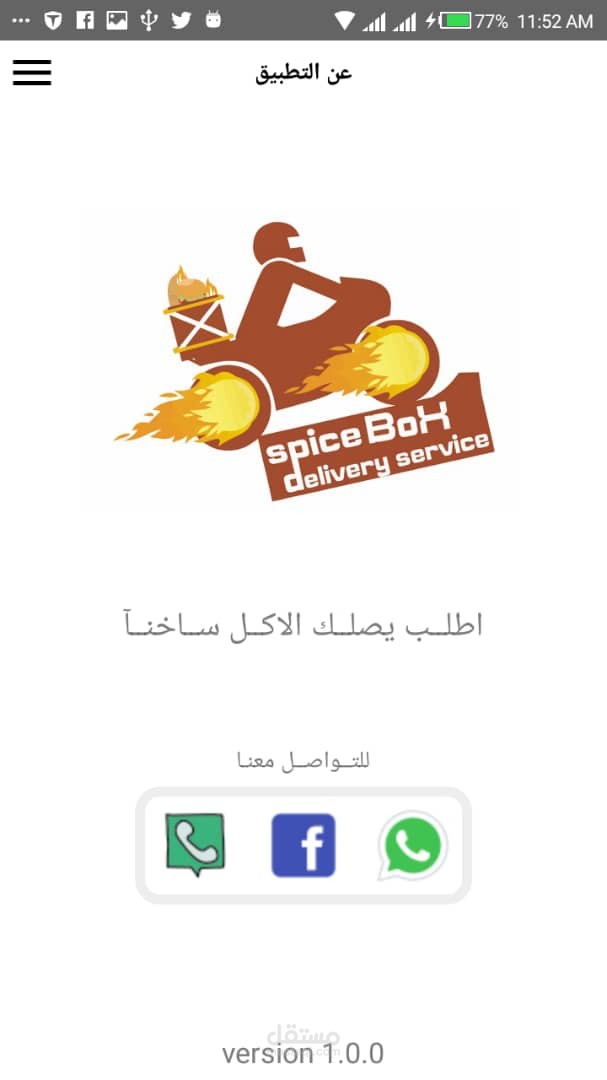The width and height of the screenshot is (607, 1080).
Task: Open the hamburger drawer menu
Action: (32, 72)
